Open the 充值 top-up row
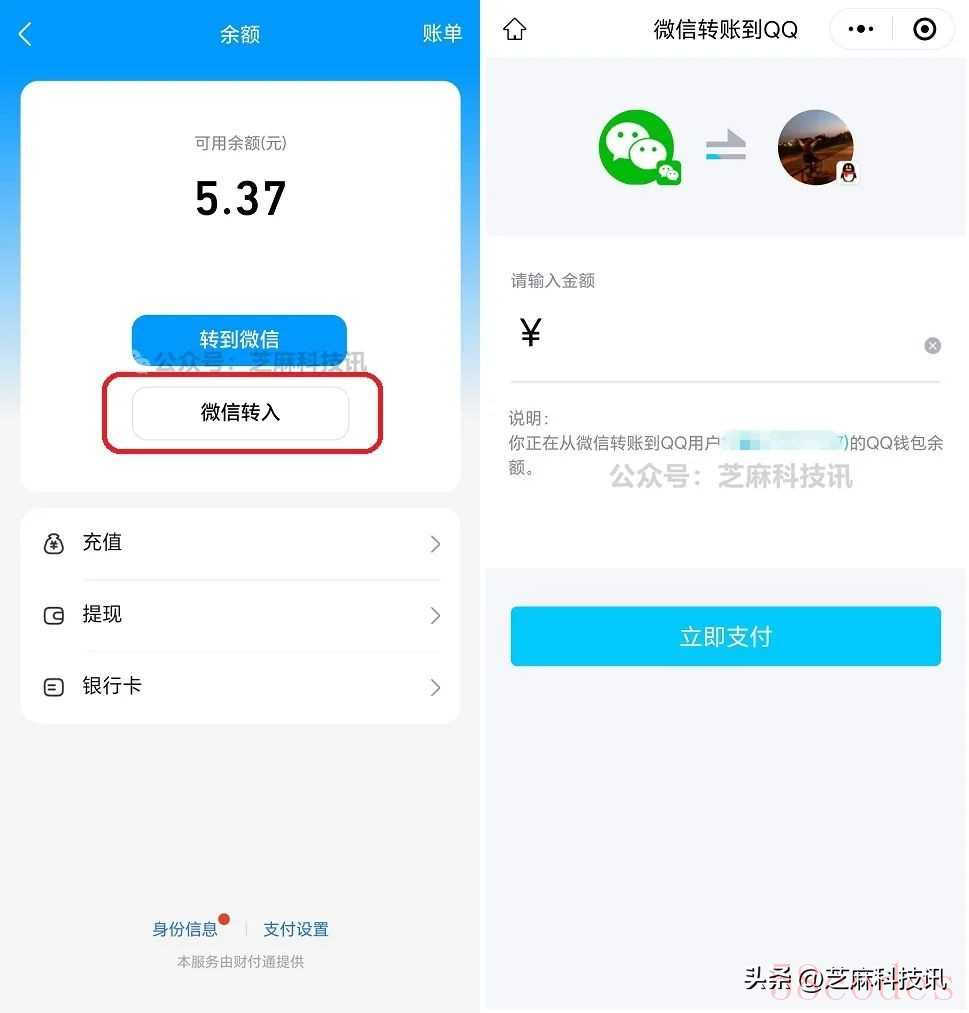The height and width of the screenshot is (1013, 969). tap(240, 543)
